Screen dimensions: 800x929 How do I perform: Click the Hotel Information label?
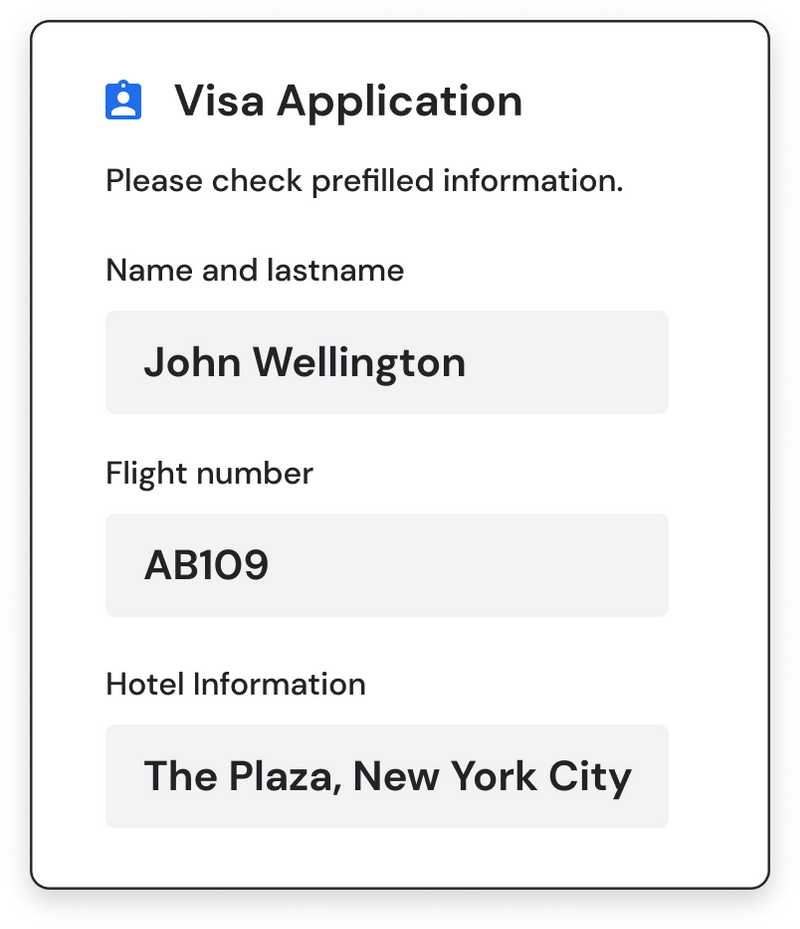pyautogui.click(x=235, y=684)
